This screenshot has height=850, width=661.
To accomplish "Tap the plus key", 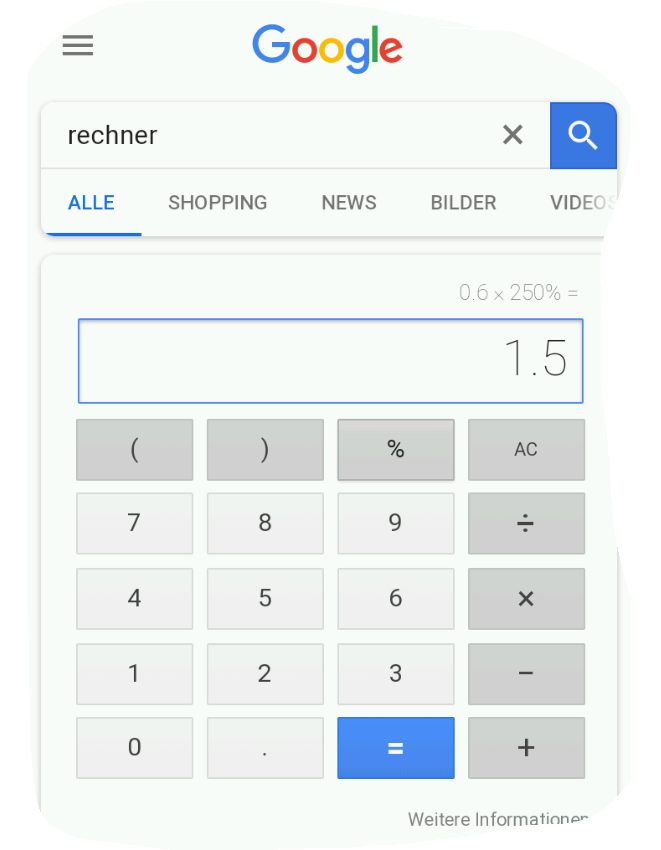I will coord(526,748).
